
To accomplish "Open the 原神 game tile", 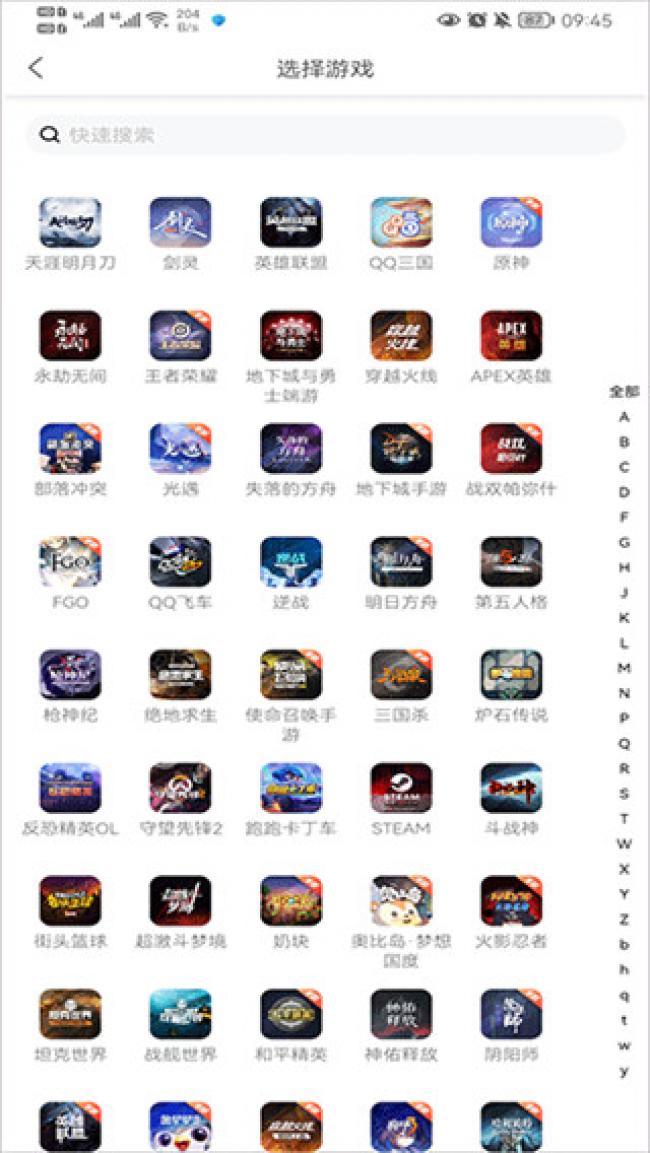I will coord(511,222).
